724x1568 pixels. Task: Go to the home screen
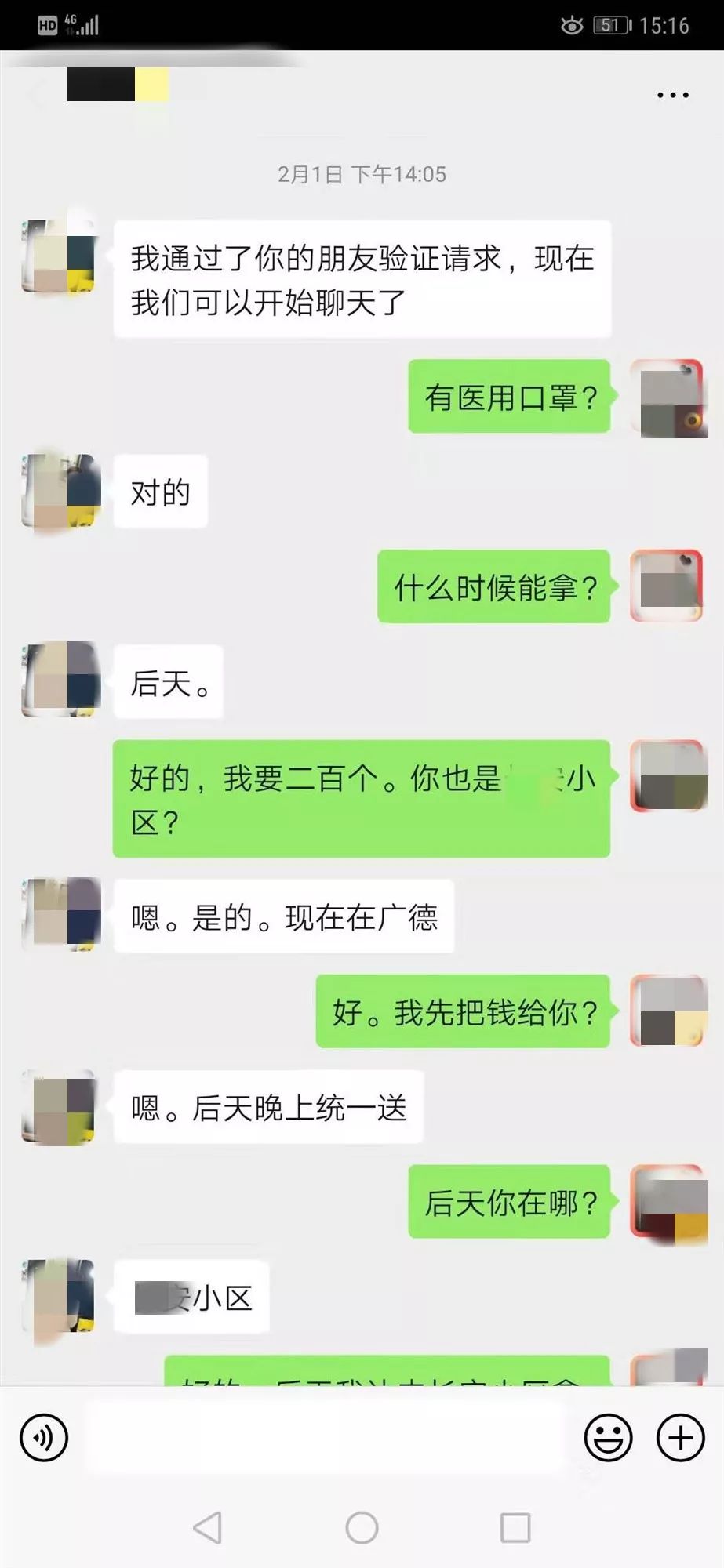click(362, 1527)
